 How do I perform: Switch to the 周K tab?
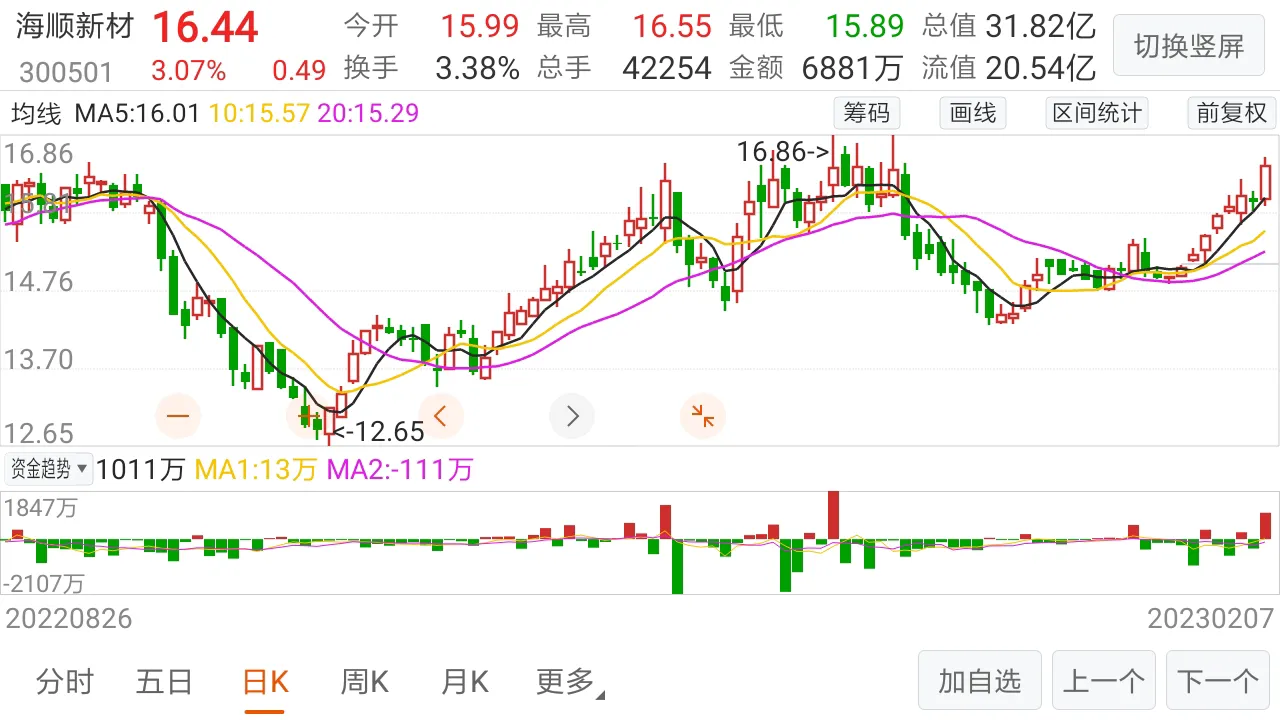[x=364, y=682]
